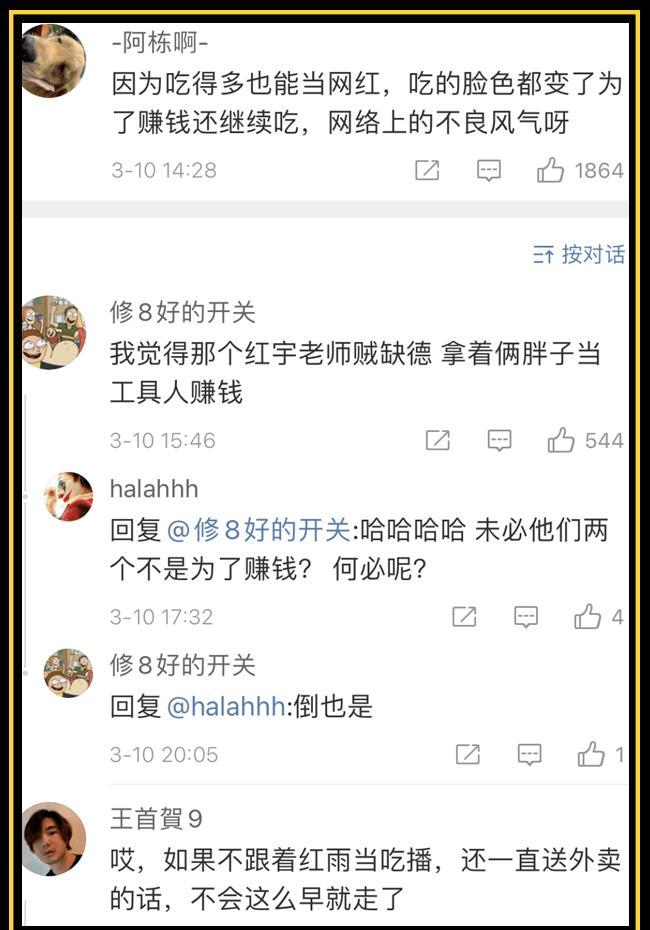Open 王首賀9's profile avatar
This screenshot has height=930, width=650.
(x=53, y=838)
